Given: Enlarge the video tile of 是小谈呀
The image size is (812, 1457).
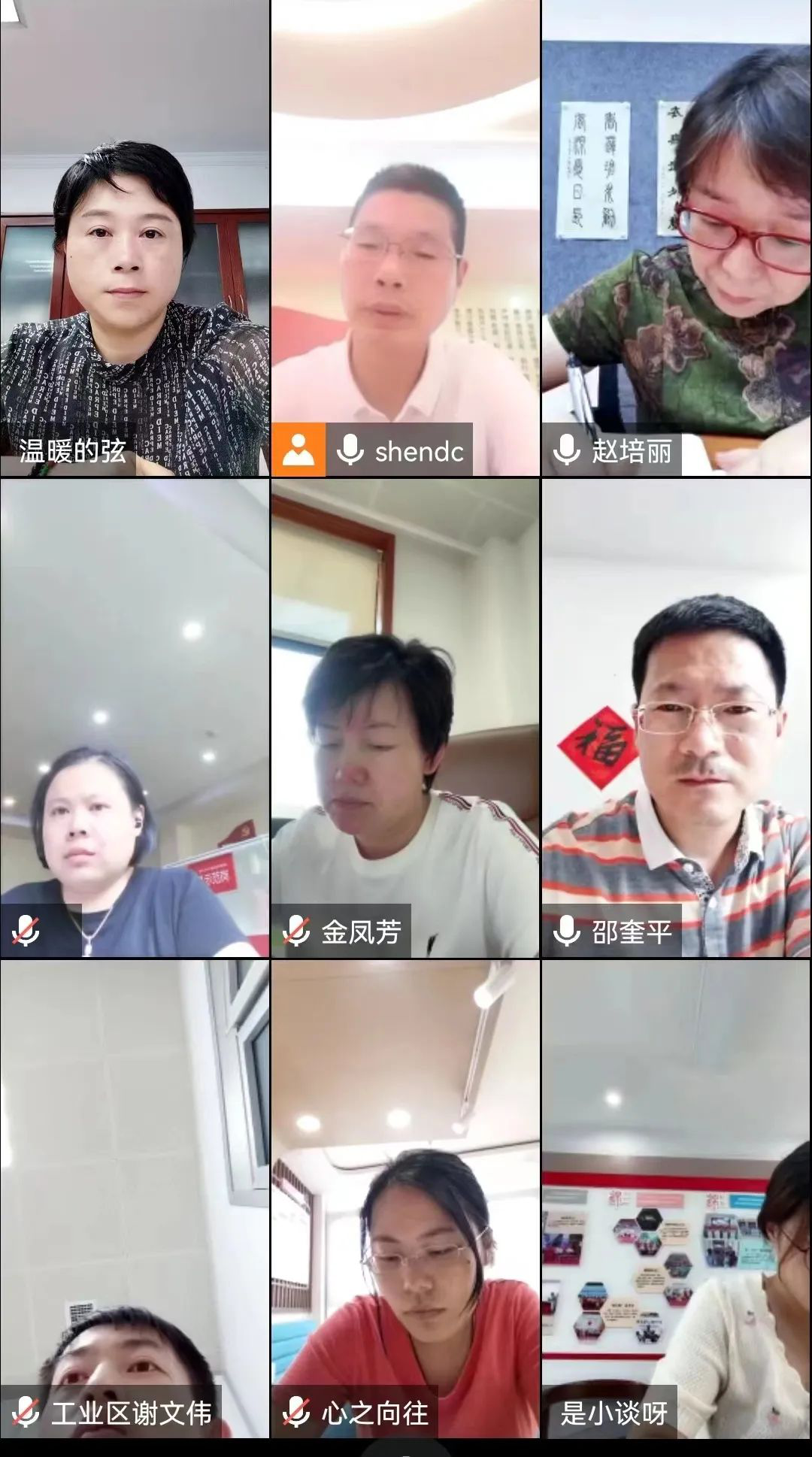Looking at the screenshot, I should pos(676,1199).
